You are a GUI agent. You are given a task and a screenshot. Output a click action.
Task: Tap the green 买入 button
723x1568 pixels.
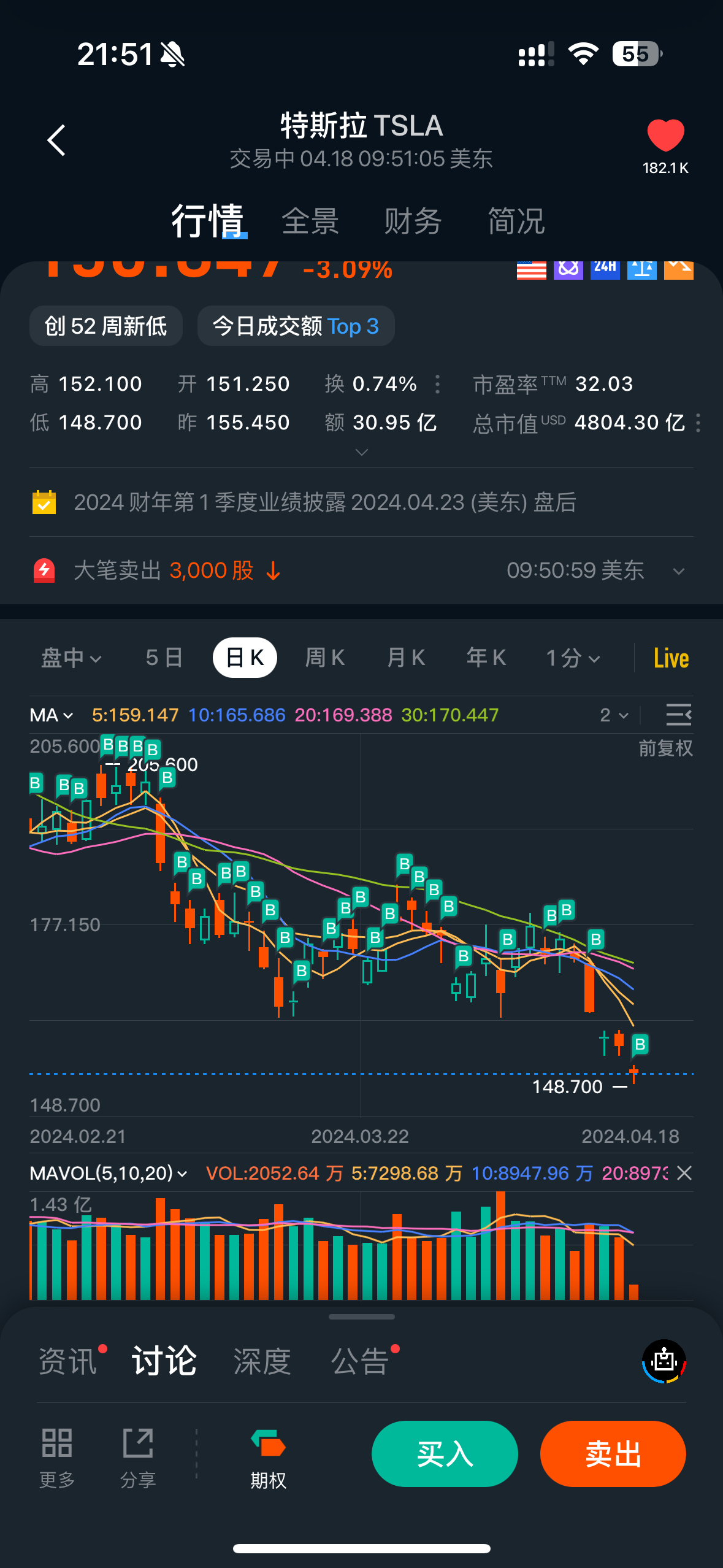pos(445,1454)
